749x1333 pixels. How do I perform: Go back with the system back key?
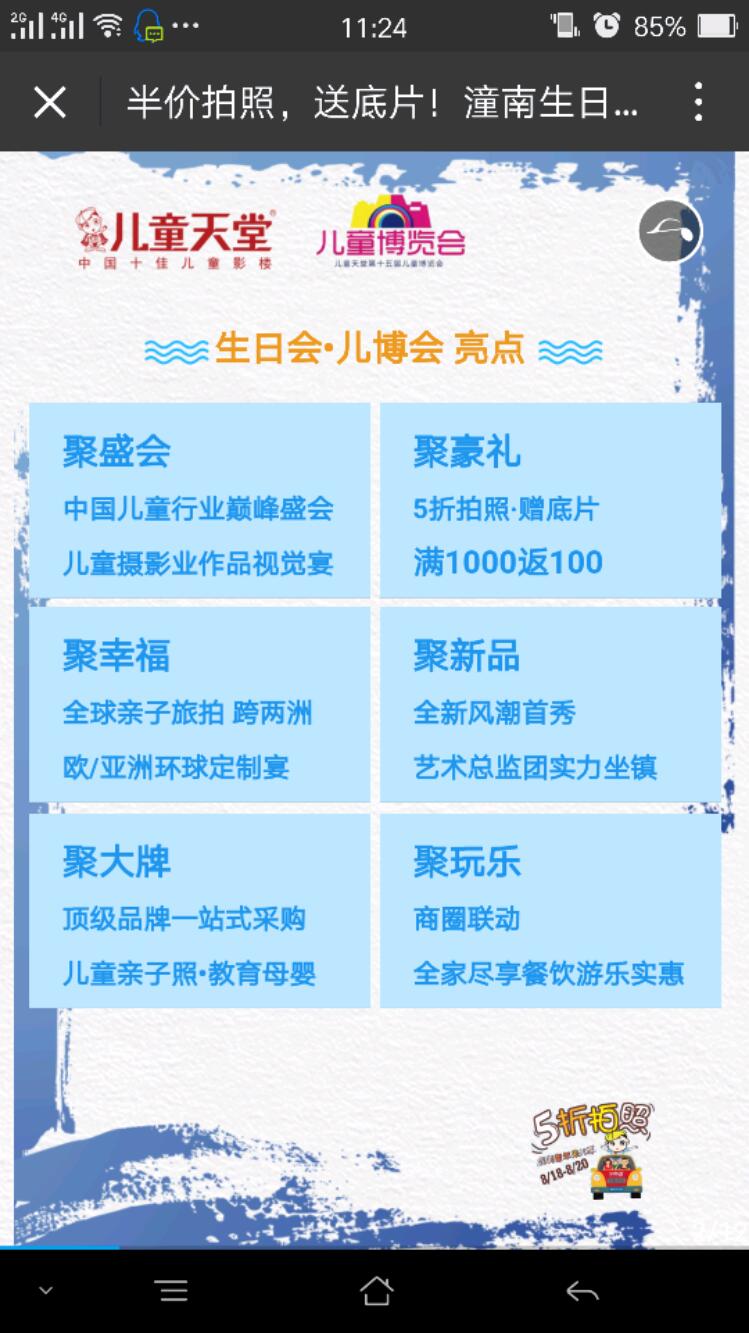(582, 1291)
